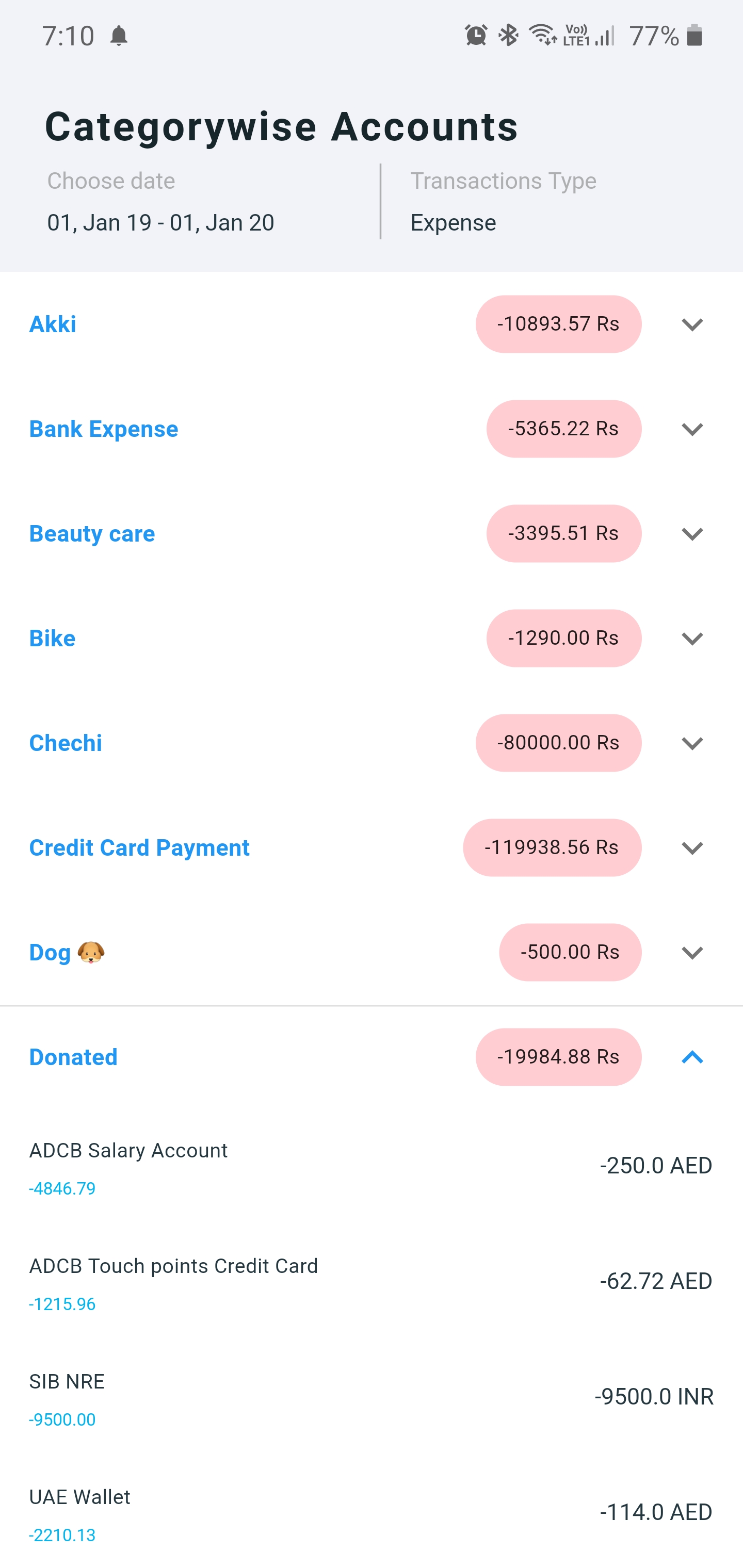Collapse the Donated category
The image size is (743, 1568).
coord(692,1057)
